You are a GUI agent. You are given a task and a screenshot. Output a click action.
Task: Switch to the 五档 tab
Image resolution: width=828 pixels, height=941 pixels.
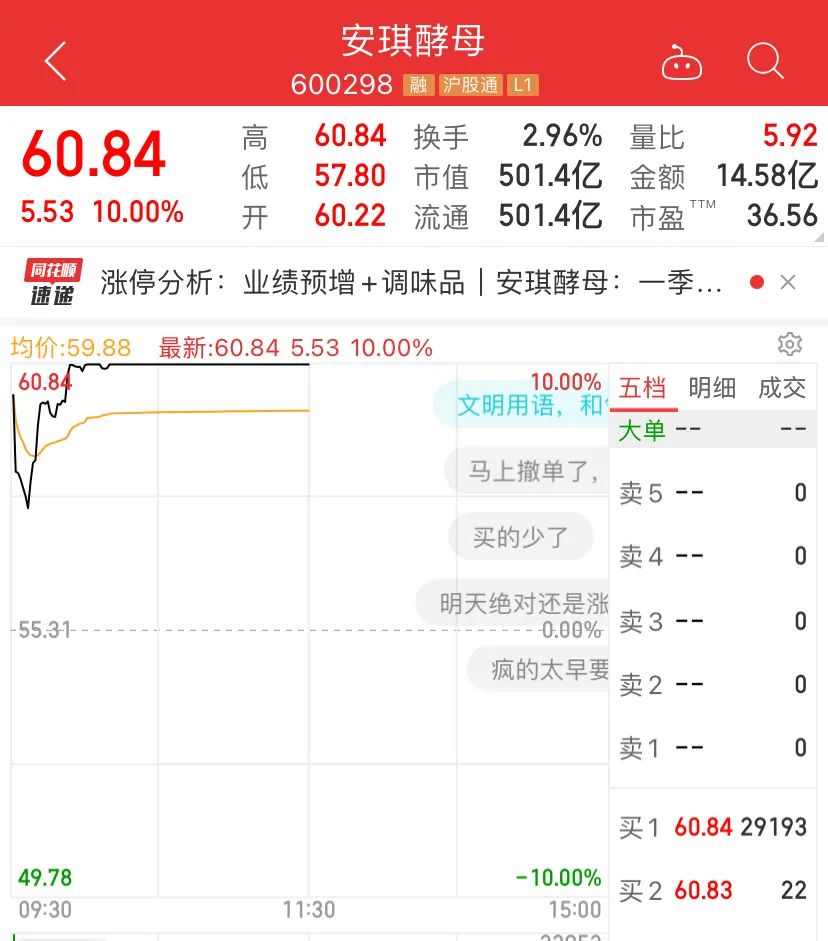(x=643, y=388)
